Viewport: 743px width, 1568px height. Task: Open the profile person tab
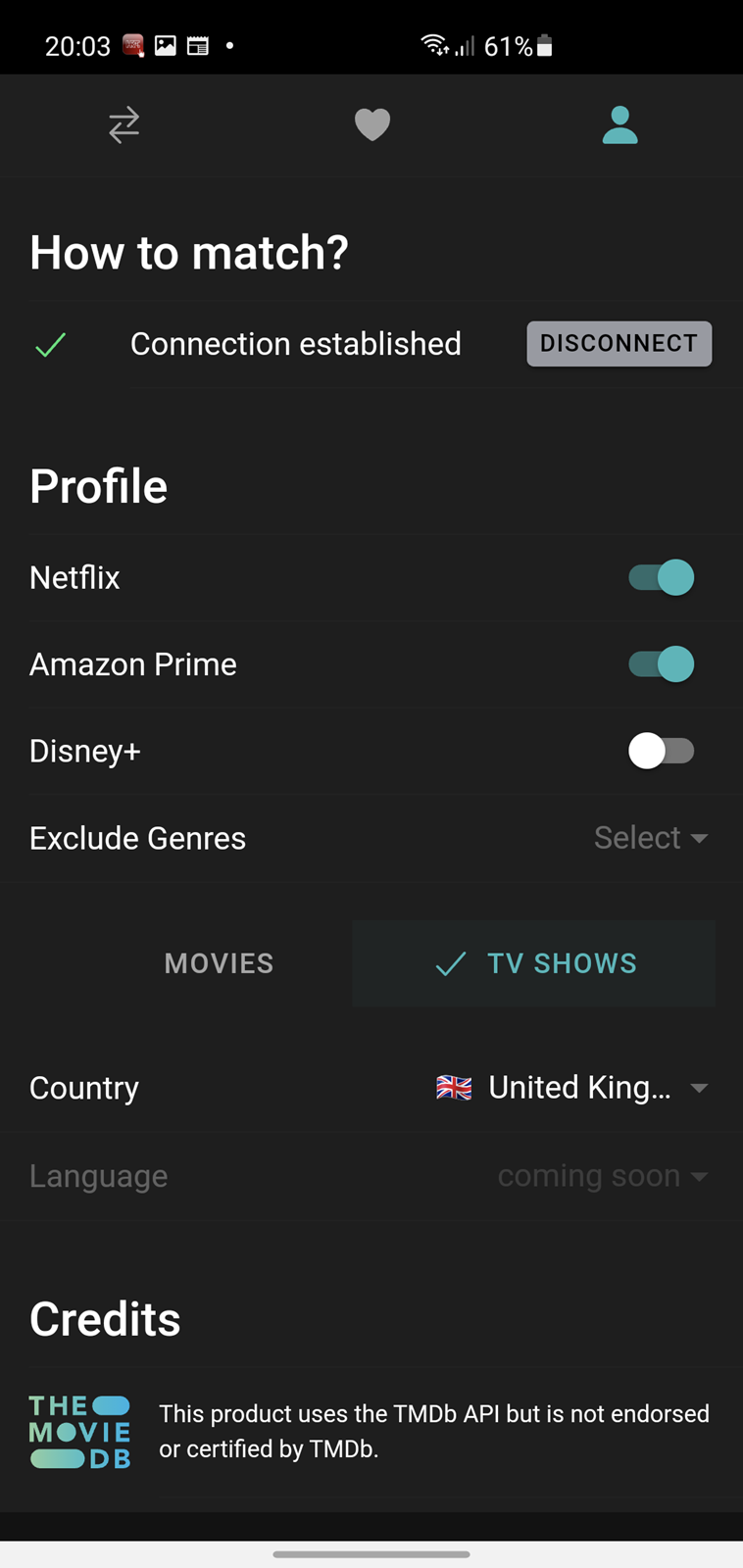pyautogui.click(x=619, y=125)
